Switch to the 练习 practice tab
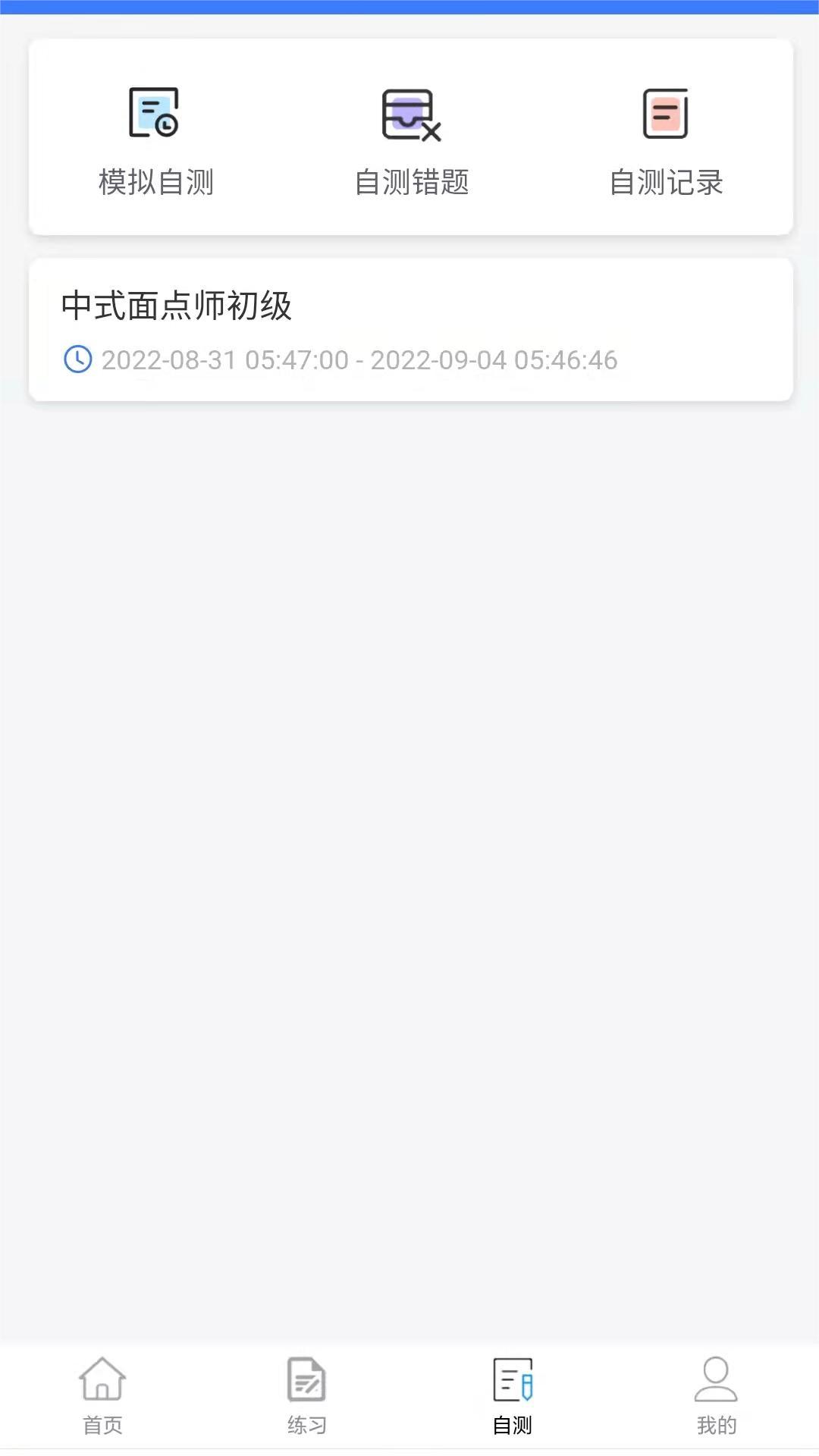Viewport: 819px width, 1456px height. (x=307, y=1395)
